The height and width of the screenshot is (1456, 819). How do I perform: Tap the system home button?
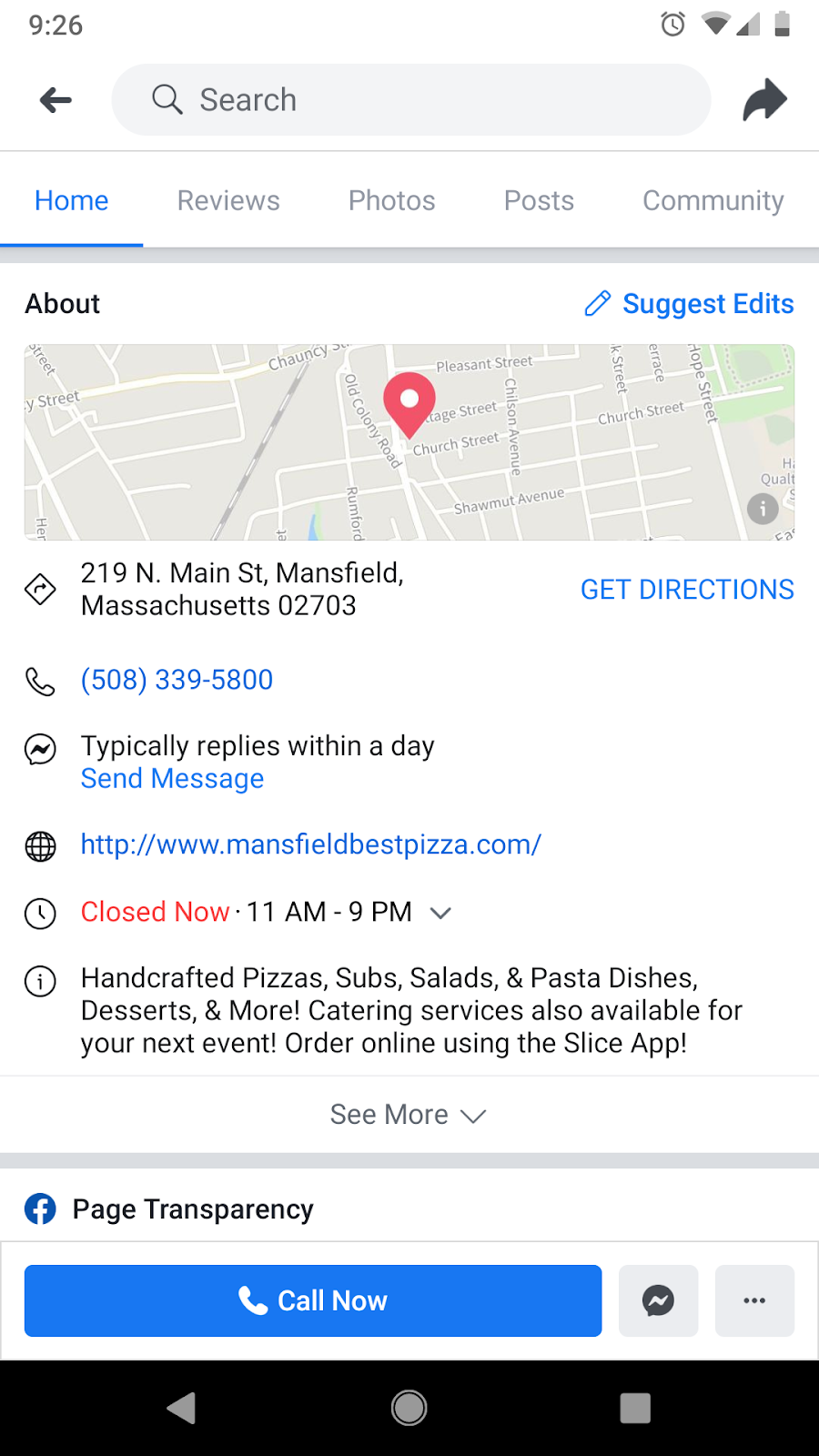[409, 1408]
